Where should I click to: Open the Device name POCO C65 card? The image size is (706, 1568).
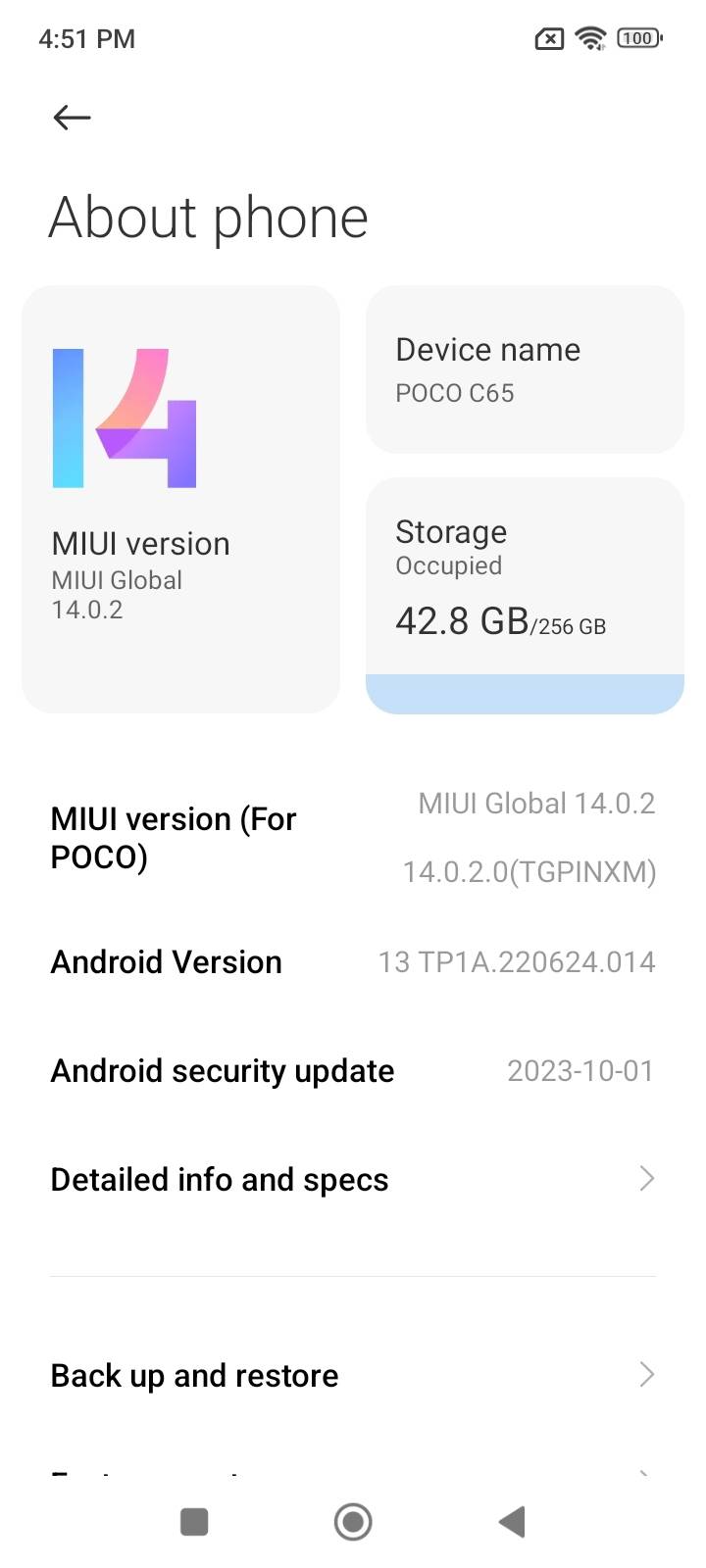(525, 369)
